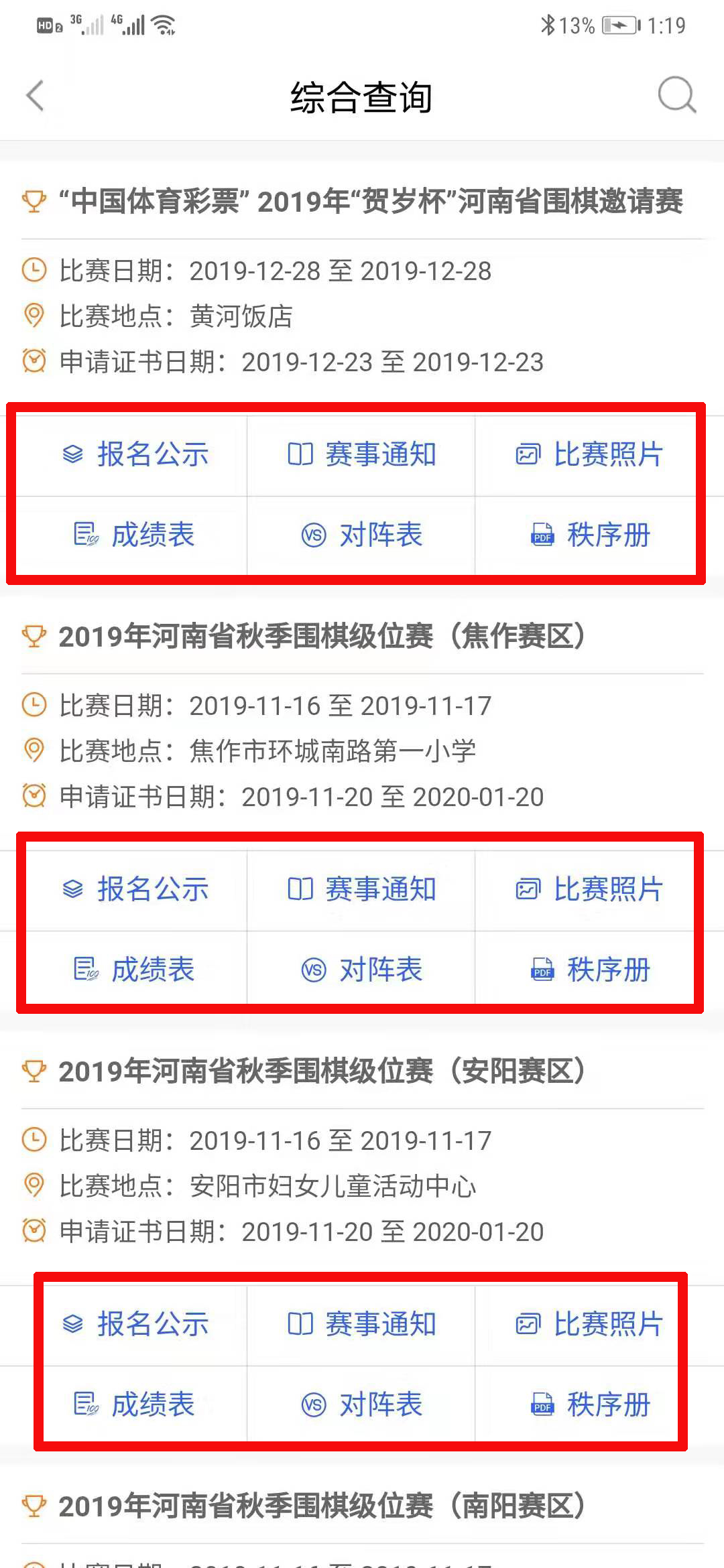The height and width of the screenshot is (1568, 724).
Task: View 成绩表 for 焦作赛区 级位赛
Action: [135, 970]
